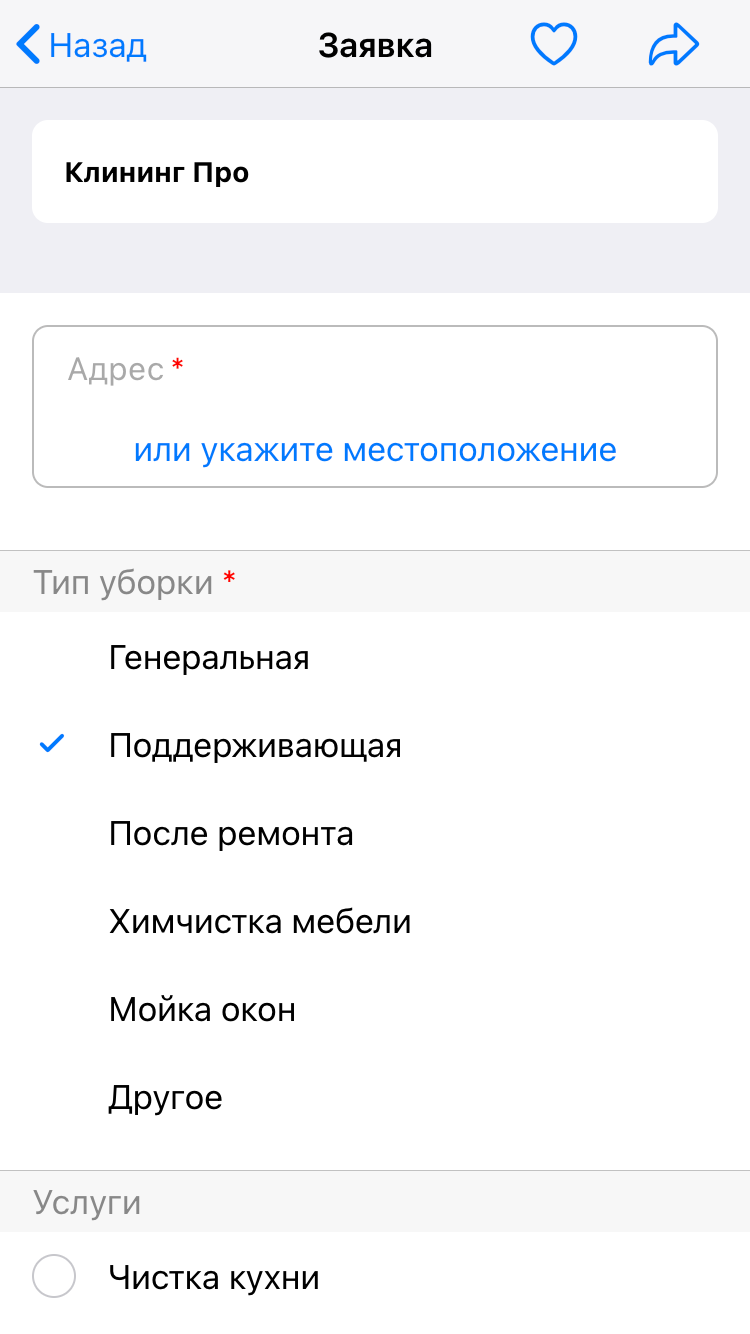750x1334 pixels.
Task: Pick Химчистка мебели option
Action: (x=375, y=922)
